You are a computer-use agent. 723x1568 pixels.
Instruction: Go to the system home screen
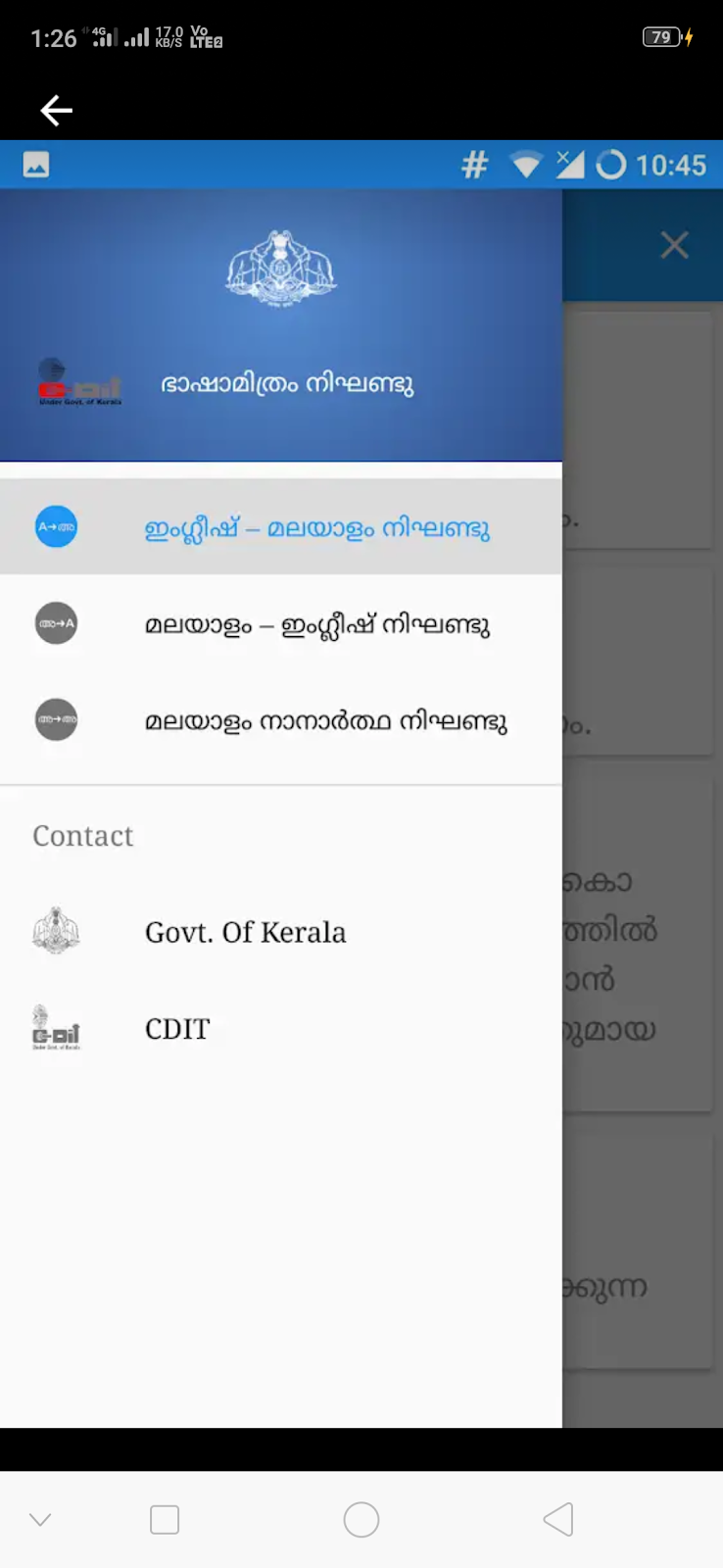pos(361,1520)
